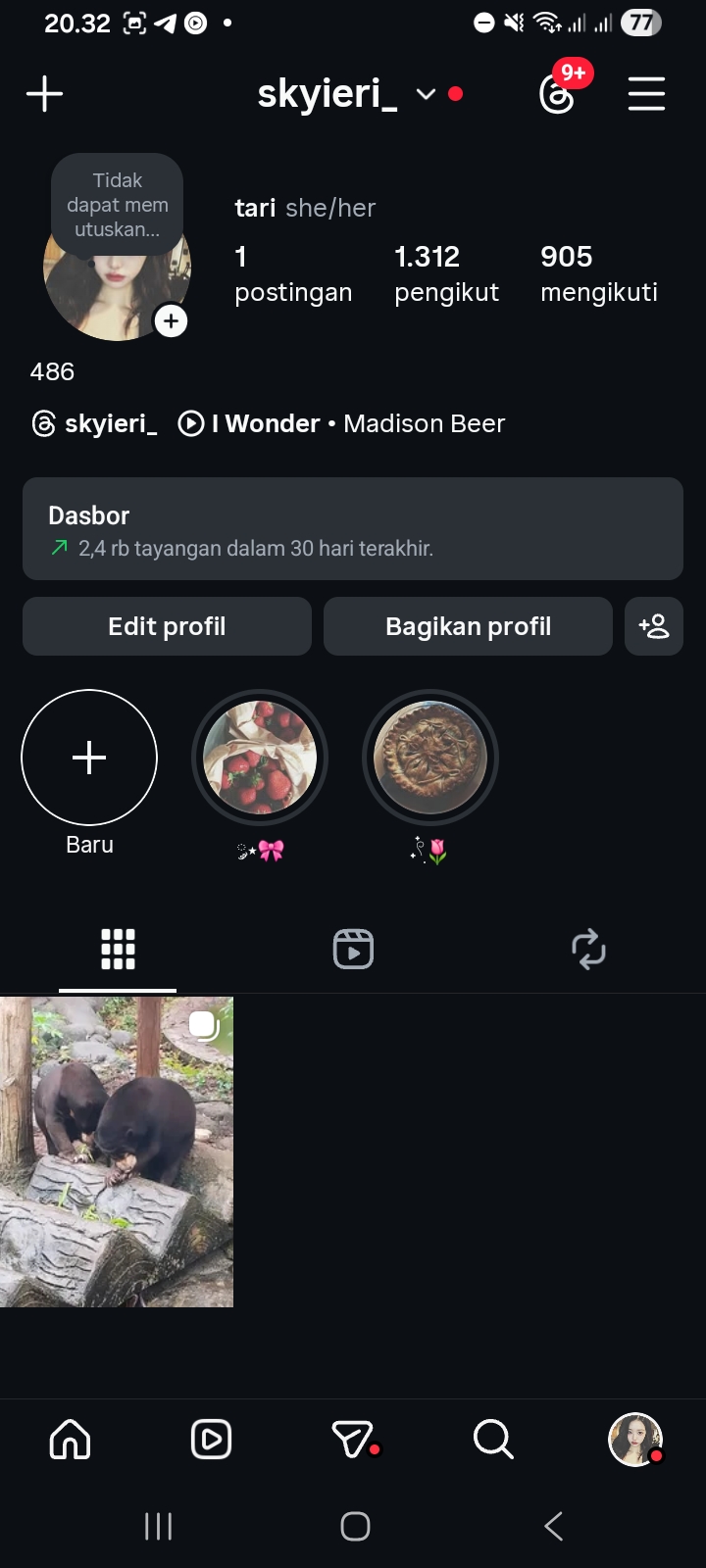View the 1.312 pengikut list
Image resolution: width=706 pixels, height=1568 pixels.
point(446,273)
